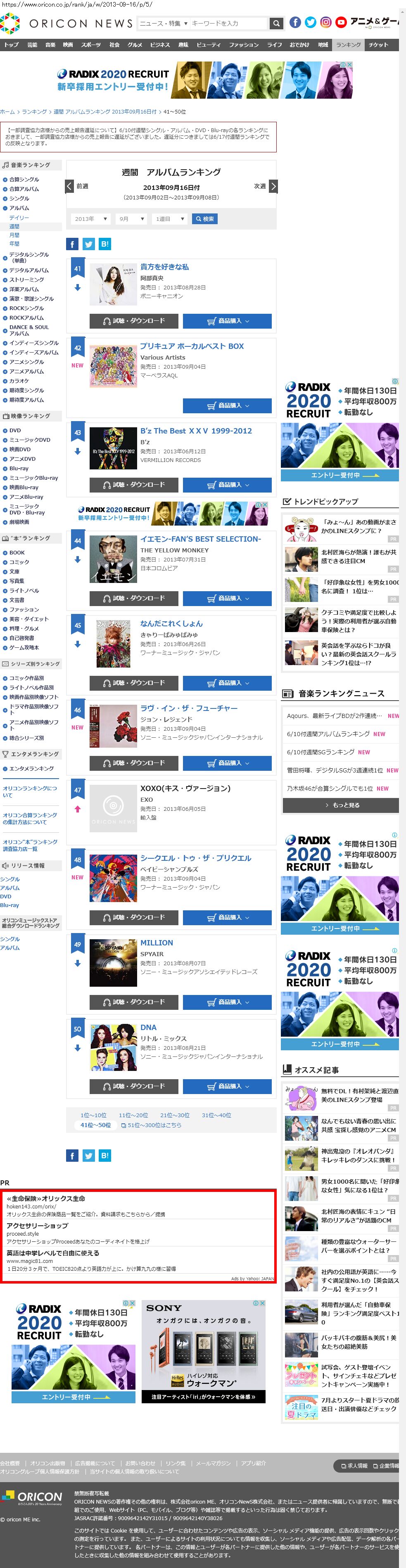The image size is (406, 1568).
Task: Tap the blue 検索 button
Action: point(204,218)
